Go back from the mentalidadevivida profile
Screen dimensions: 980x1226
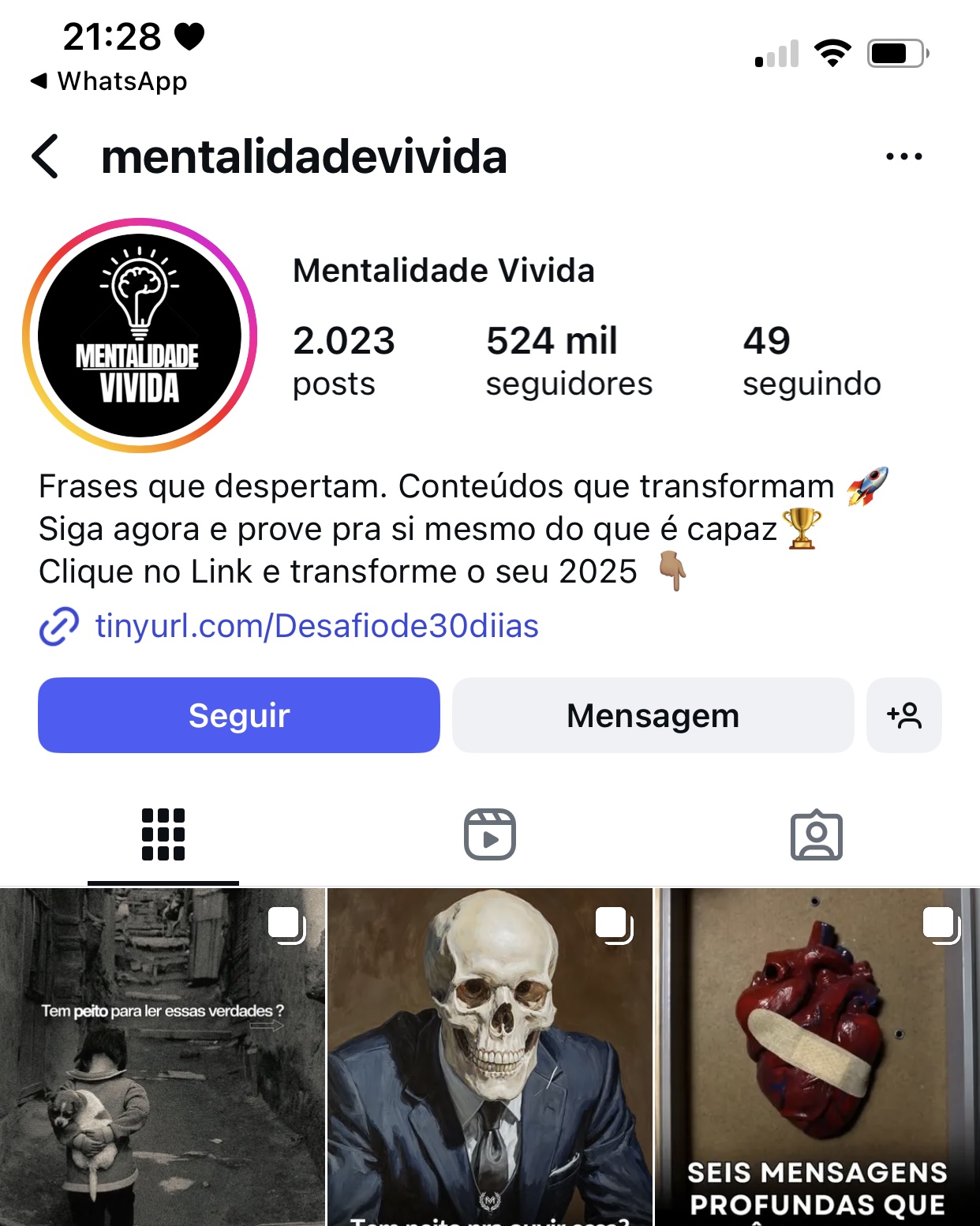46,156
